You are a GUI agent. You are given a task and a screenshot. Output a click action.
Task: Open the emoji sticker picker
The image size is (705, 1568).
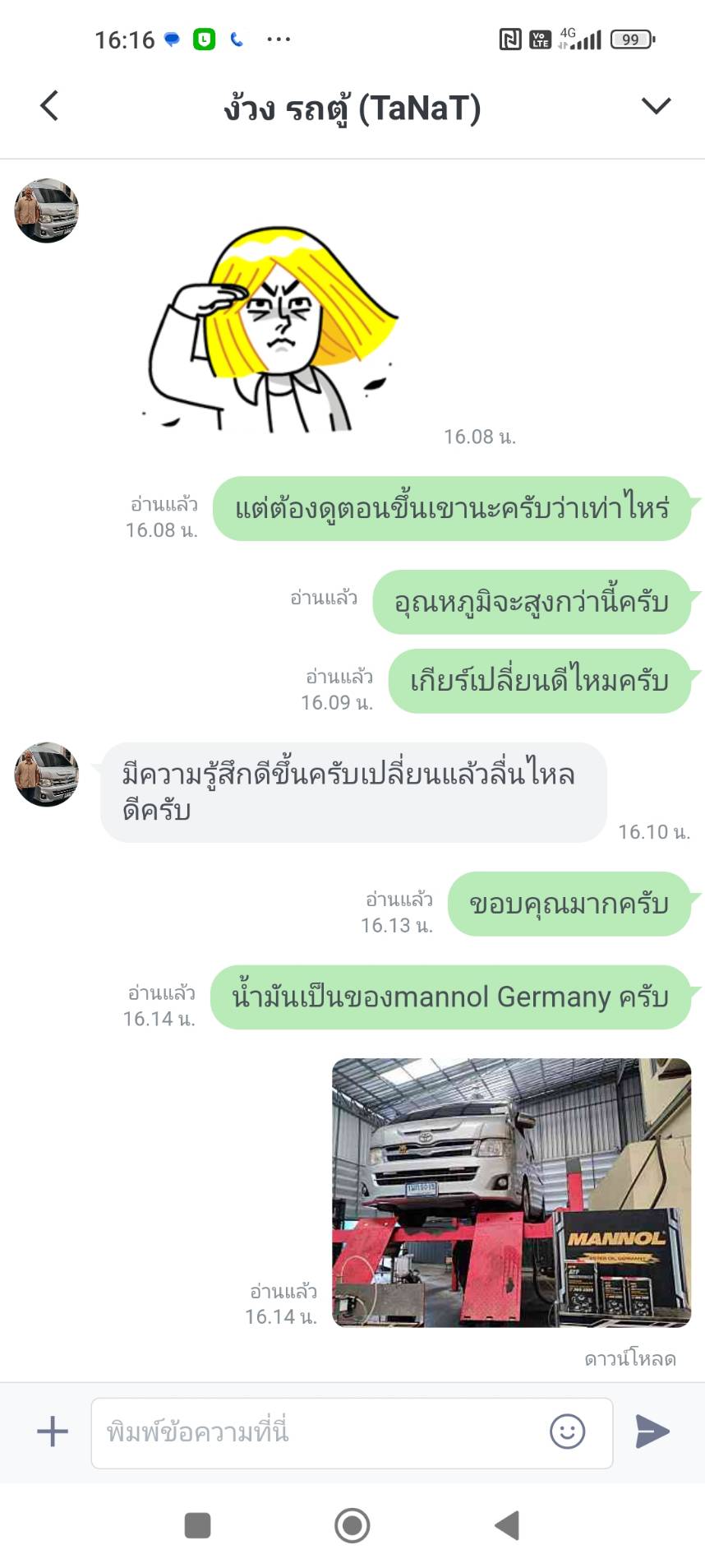567,1432
